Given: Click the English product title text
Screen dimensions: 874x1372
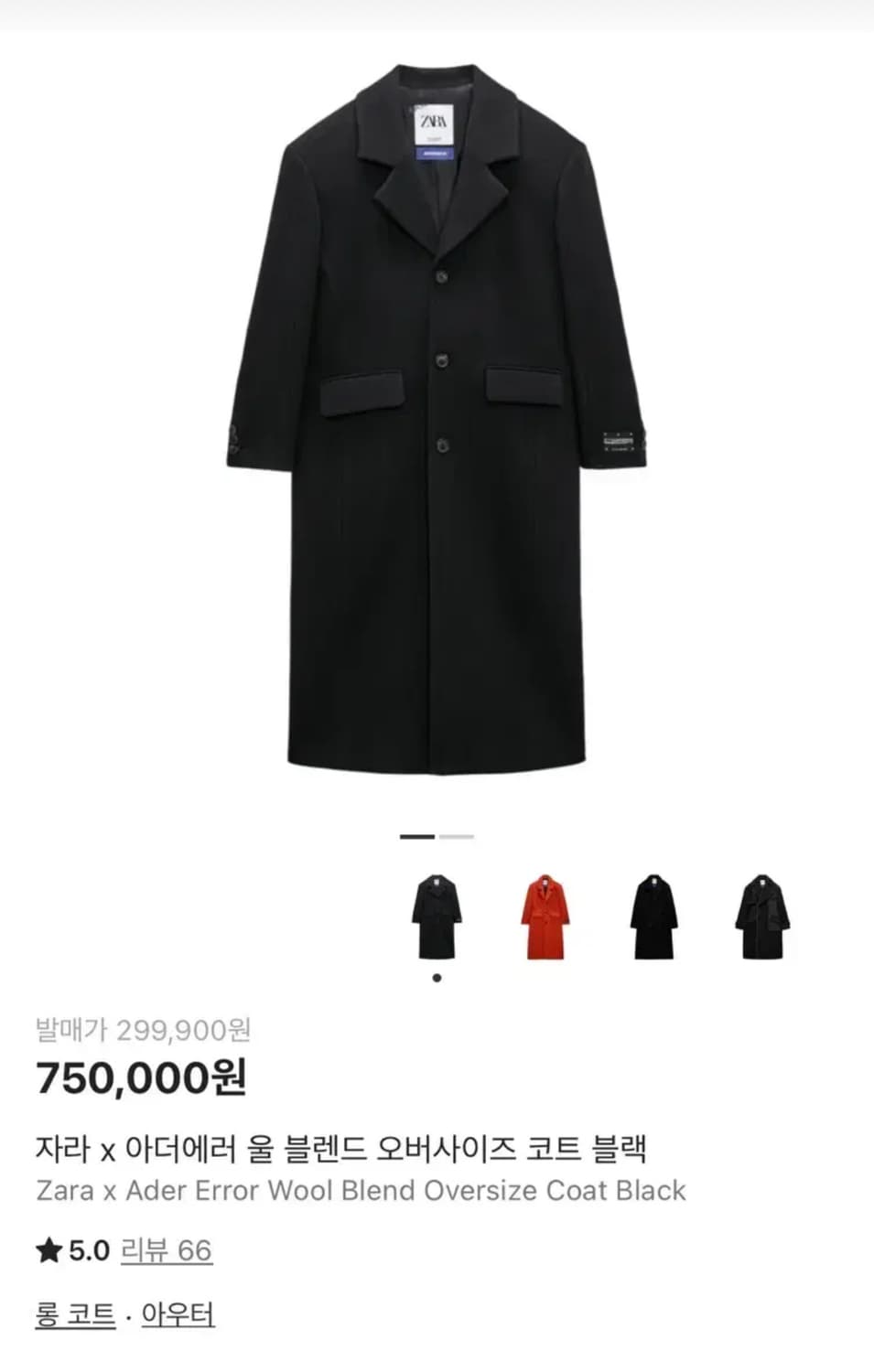Looking at the screenshot, I should [360, 1191].
